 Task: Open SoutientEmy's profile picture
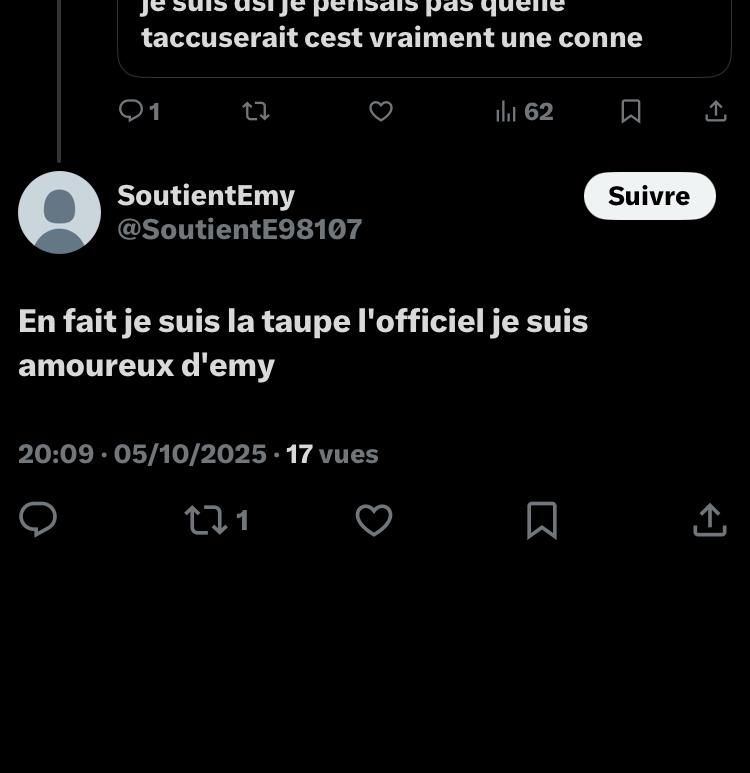pyautogui.click(x=59, y=212)
